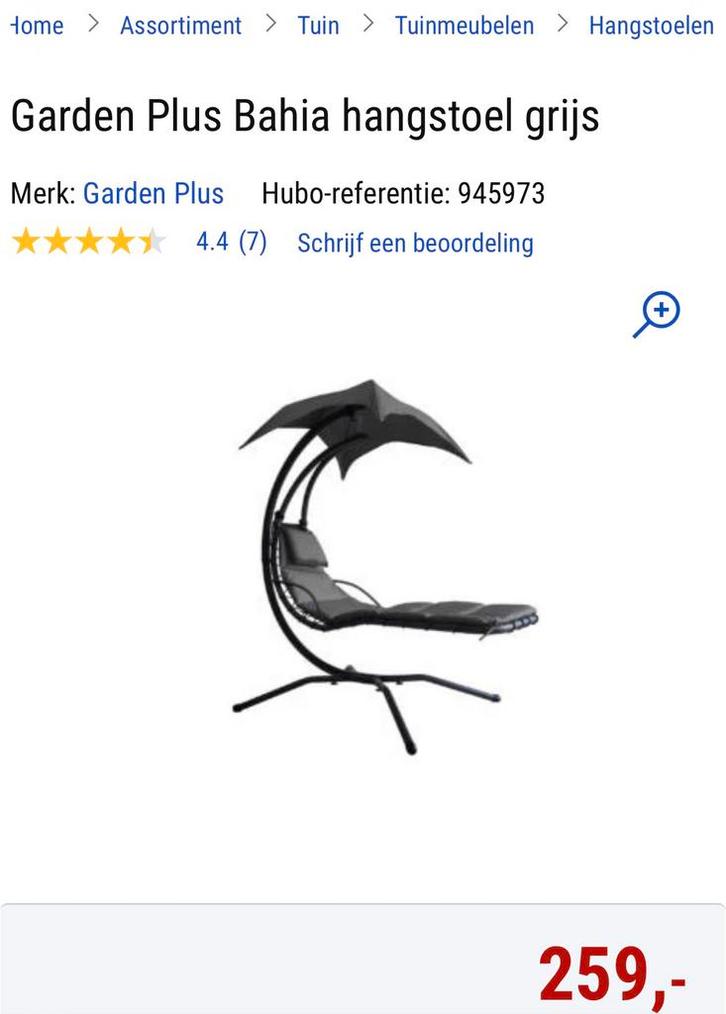726x1014 pixels.
Task: Open the Garden Plus brand link
Action: (153, 193)
